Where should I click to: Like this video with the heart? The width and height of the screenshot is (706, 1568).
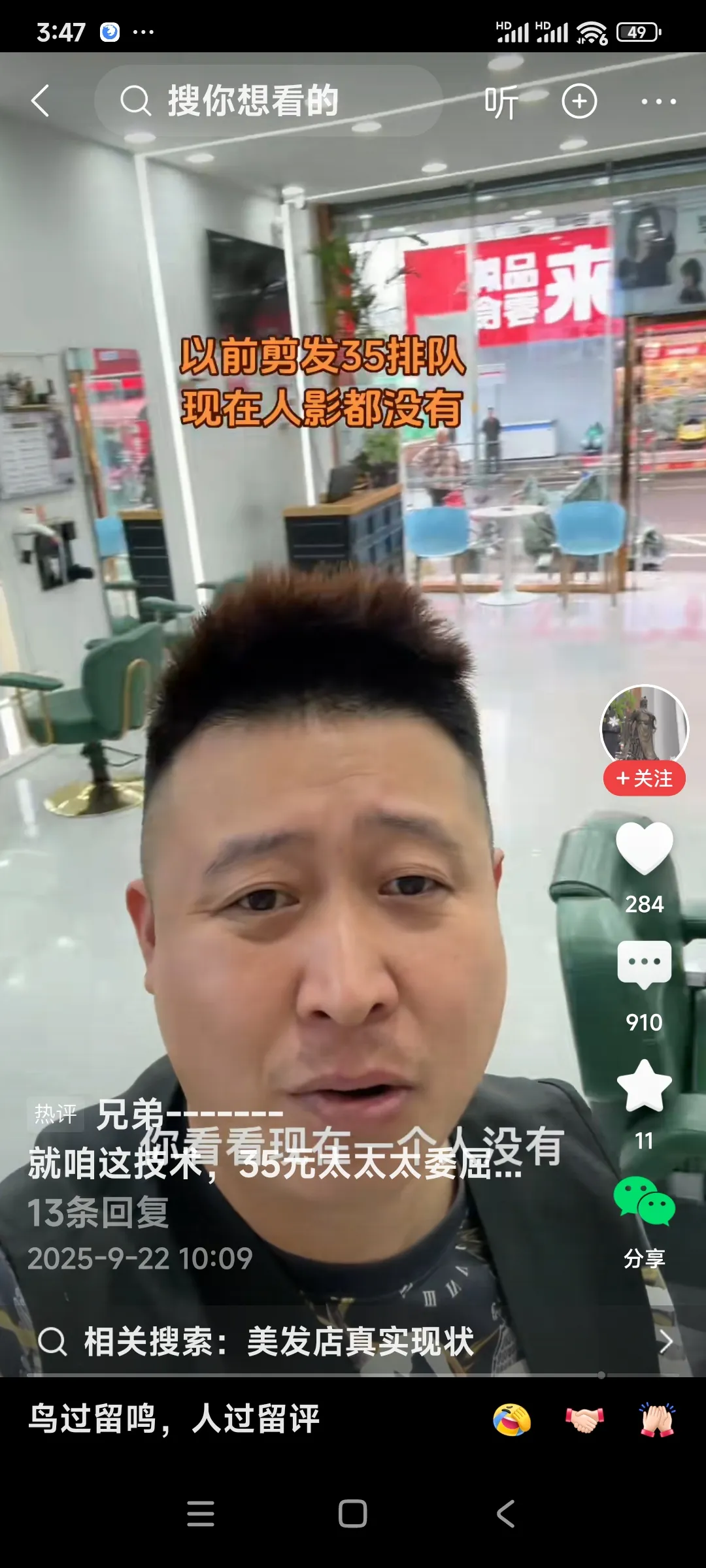(644, 847)
